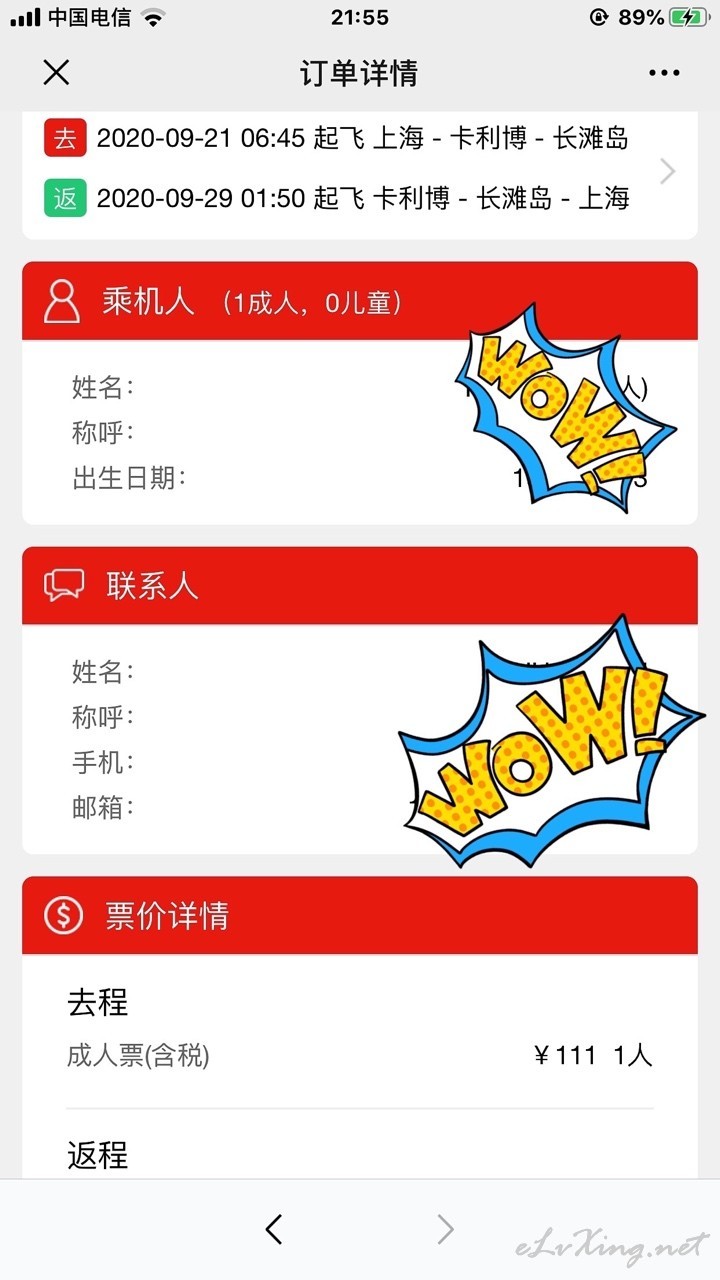Go back with the bottom back arrow
This screenshot has height=1280, width=720.
(274, 1229)
